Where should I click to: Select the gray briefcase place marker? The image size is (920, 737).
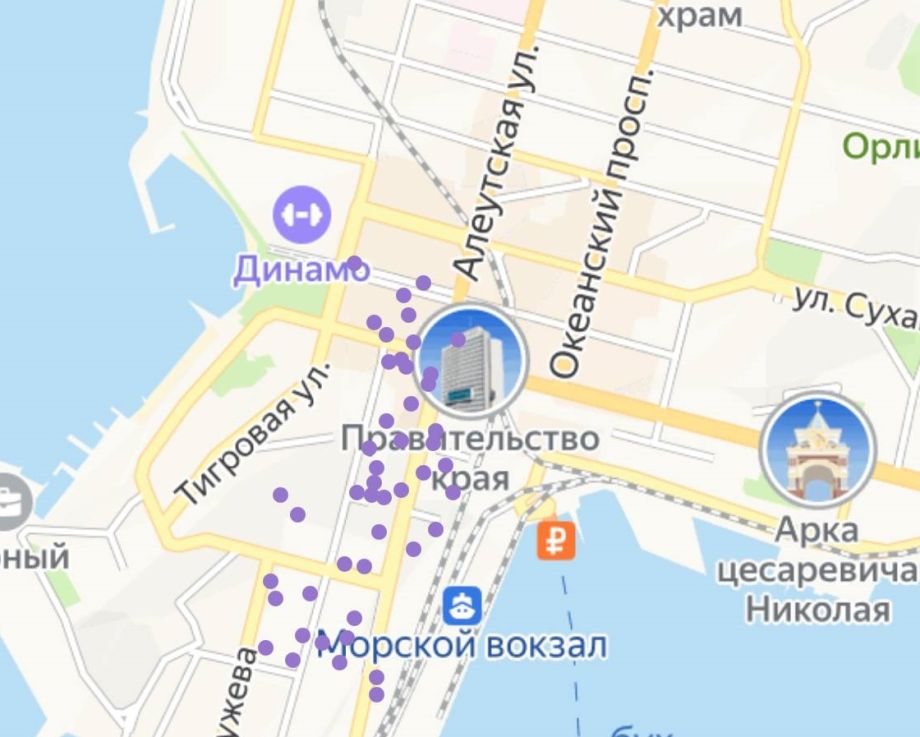point(12,502)
